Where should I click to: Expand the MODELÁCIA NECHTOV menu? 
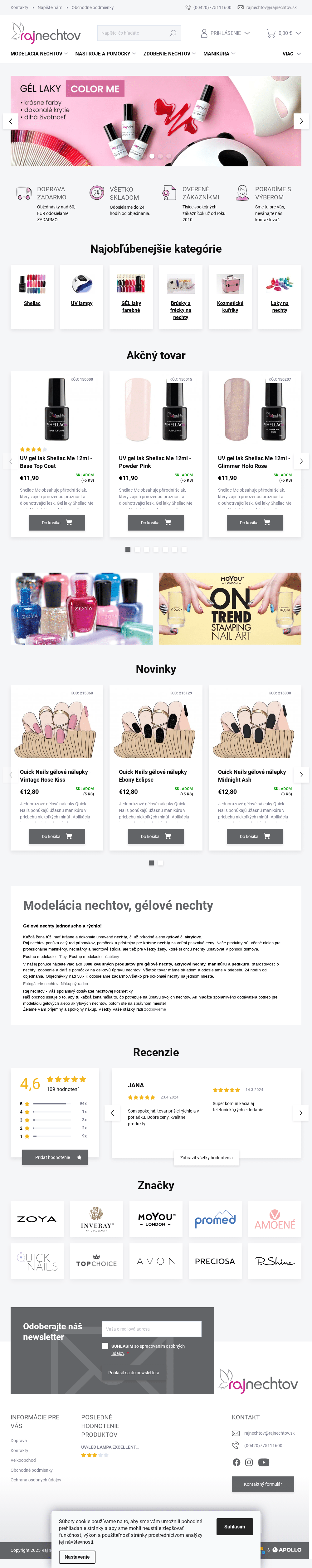click(x=39, y=54)
